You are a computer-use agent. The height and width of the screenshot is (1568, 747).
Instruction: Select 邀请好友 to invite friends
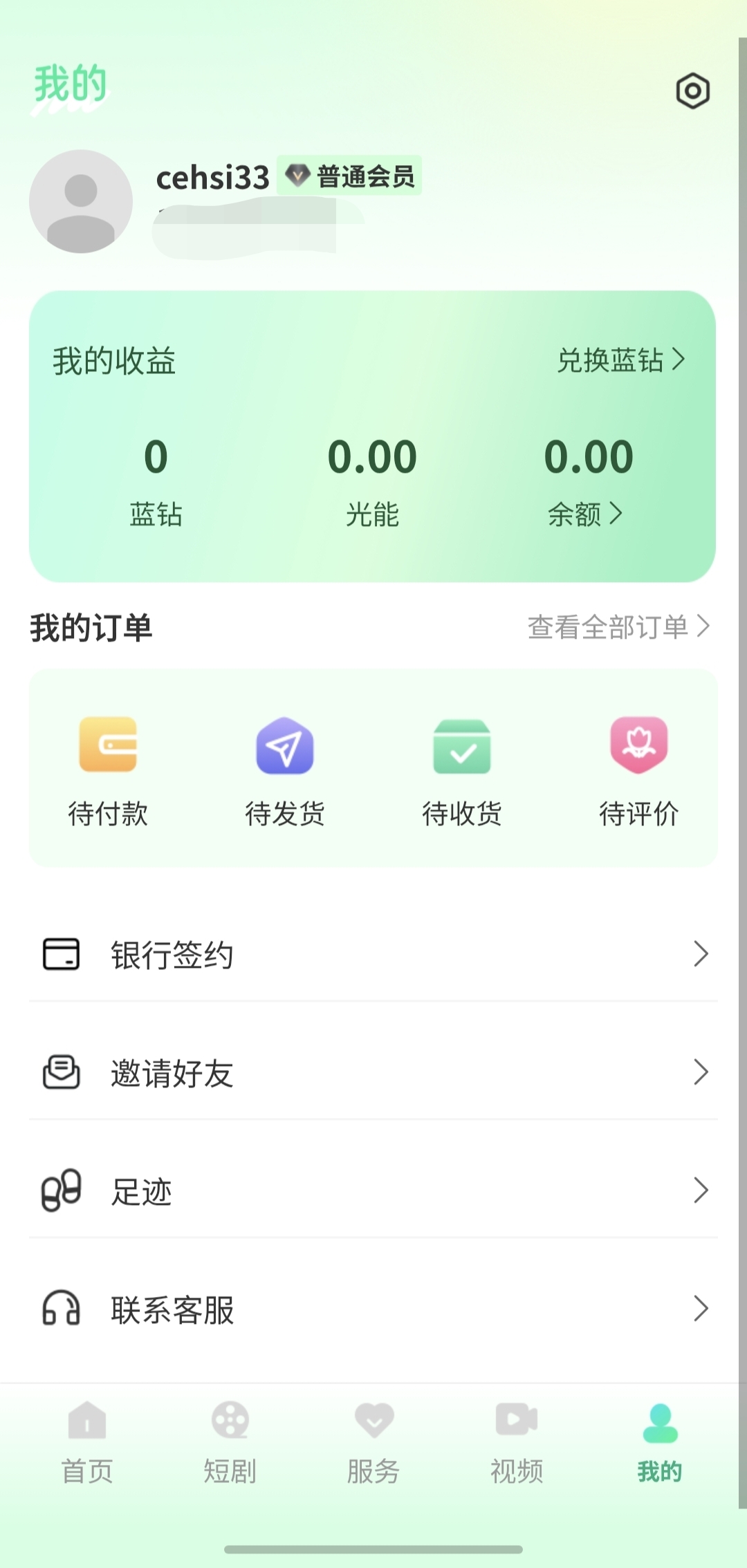[373, 1073]
